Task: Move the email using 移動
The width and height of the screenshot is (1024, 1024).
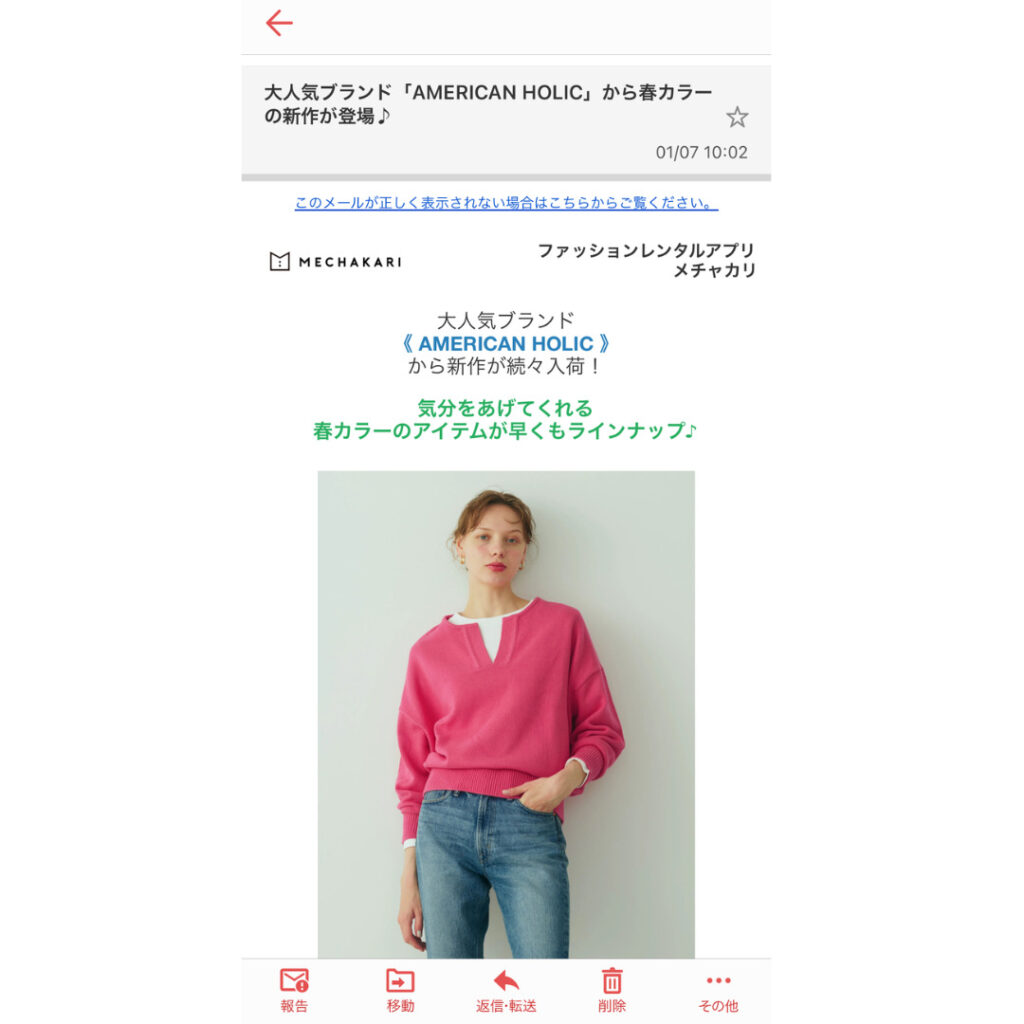Action: 400,991
